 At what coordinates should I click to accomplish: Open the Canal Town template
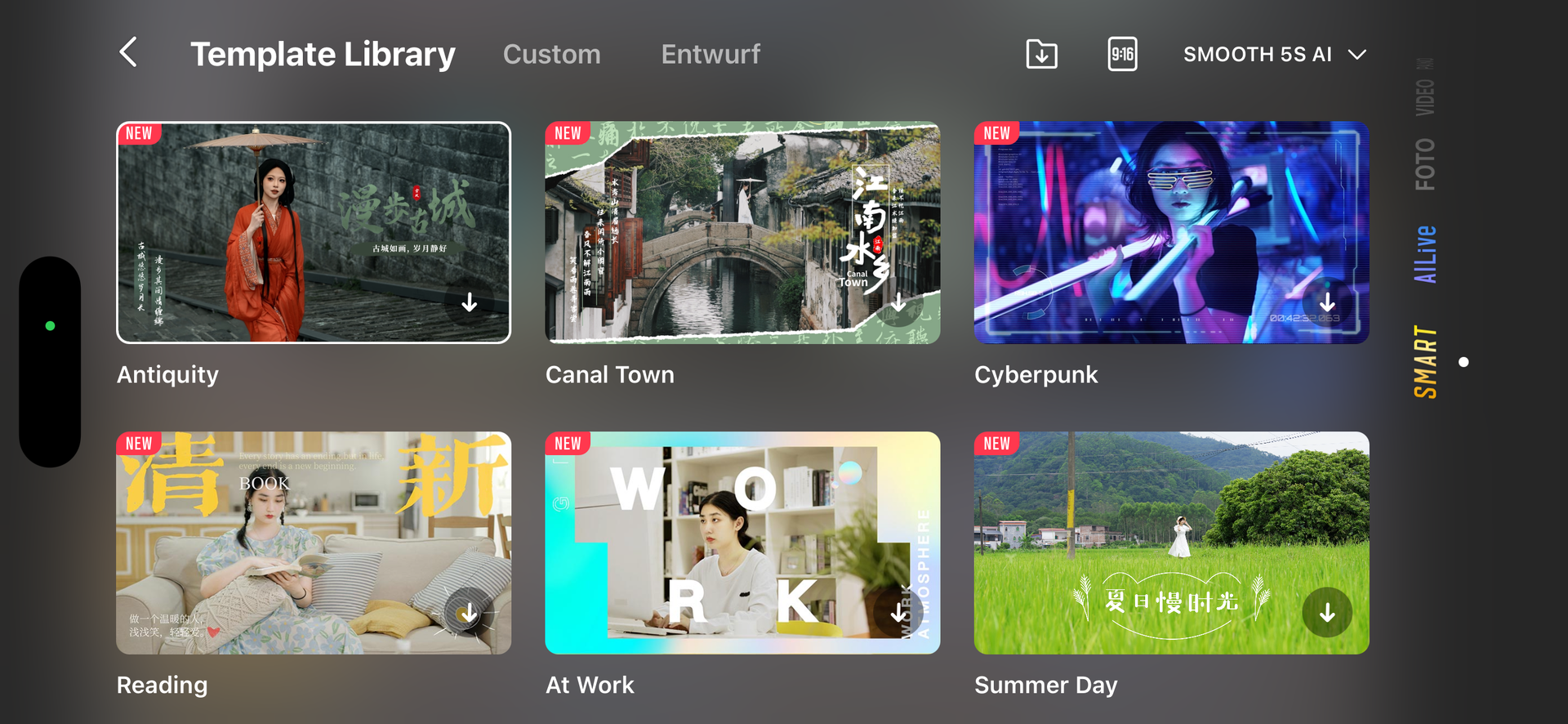coord(742,232)
